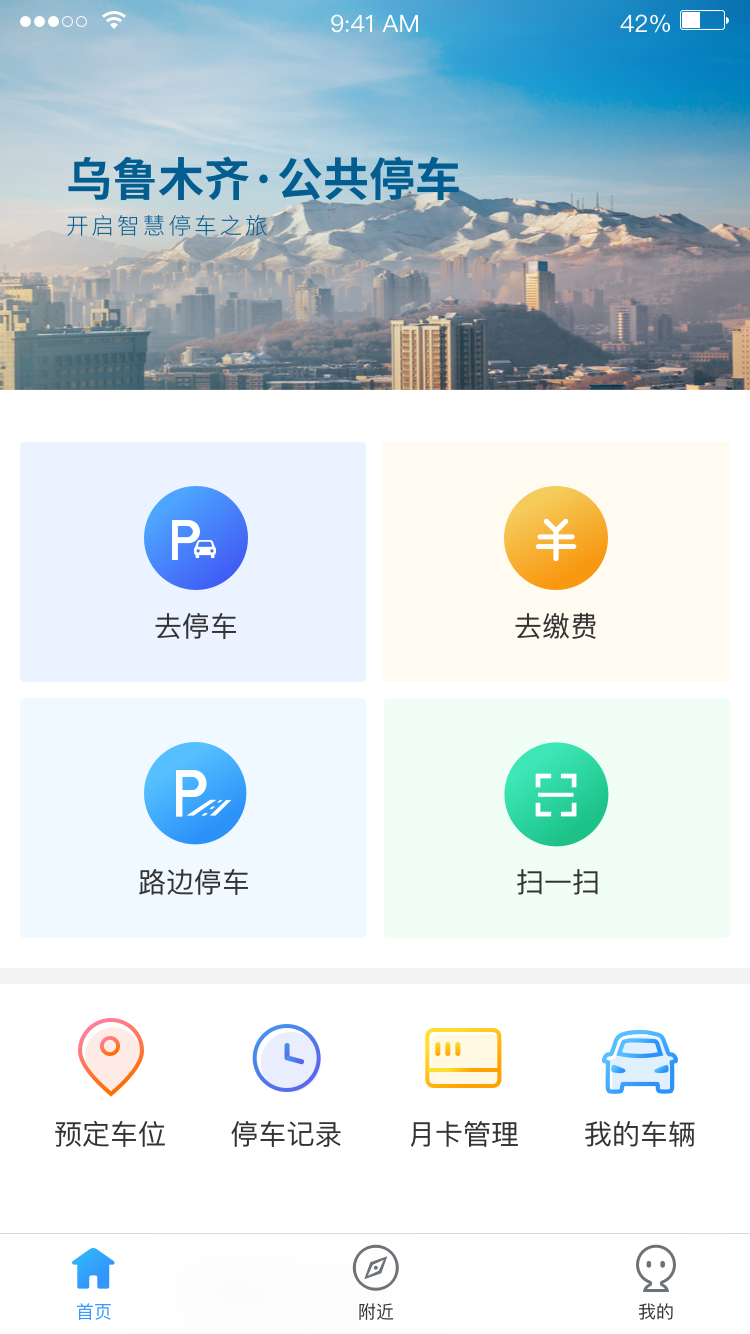The width and height of the screenshot is (750, 1334).
Task: Open the 扫一扫 QR scan icon
Action: point(556,793)
